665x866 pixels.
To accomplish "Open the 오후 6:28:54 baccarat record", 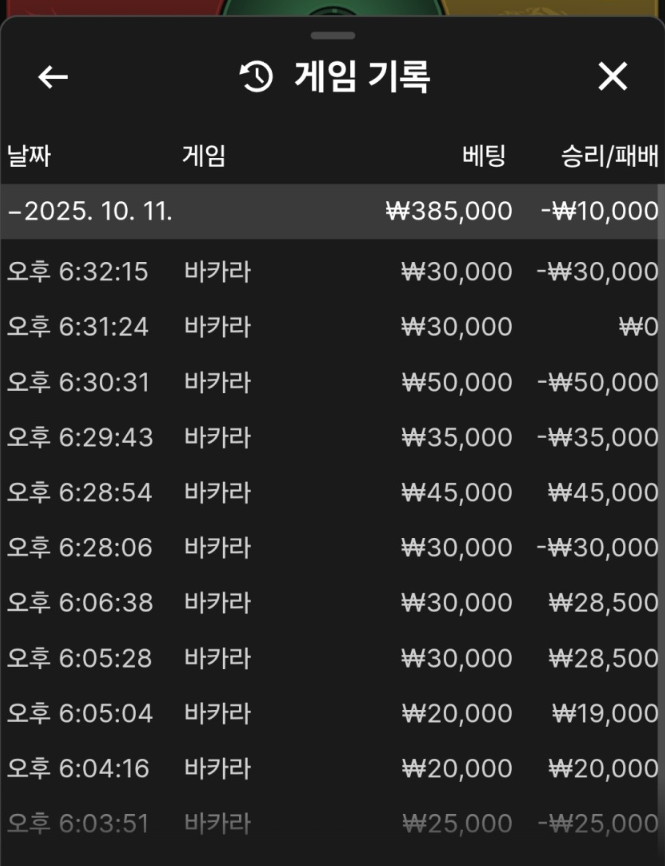I will tap(332, 492).
